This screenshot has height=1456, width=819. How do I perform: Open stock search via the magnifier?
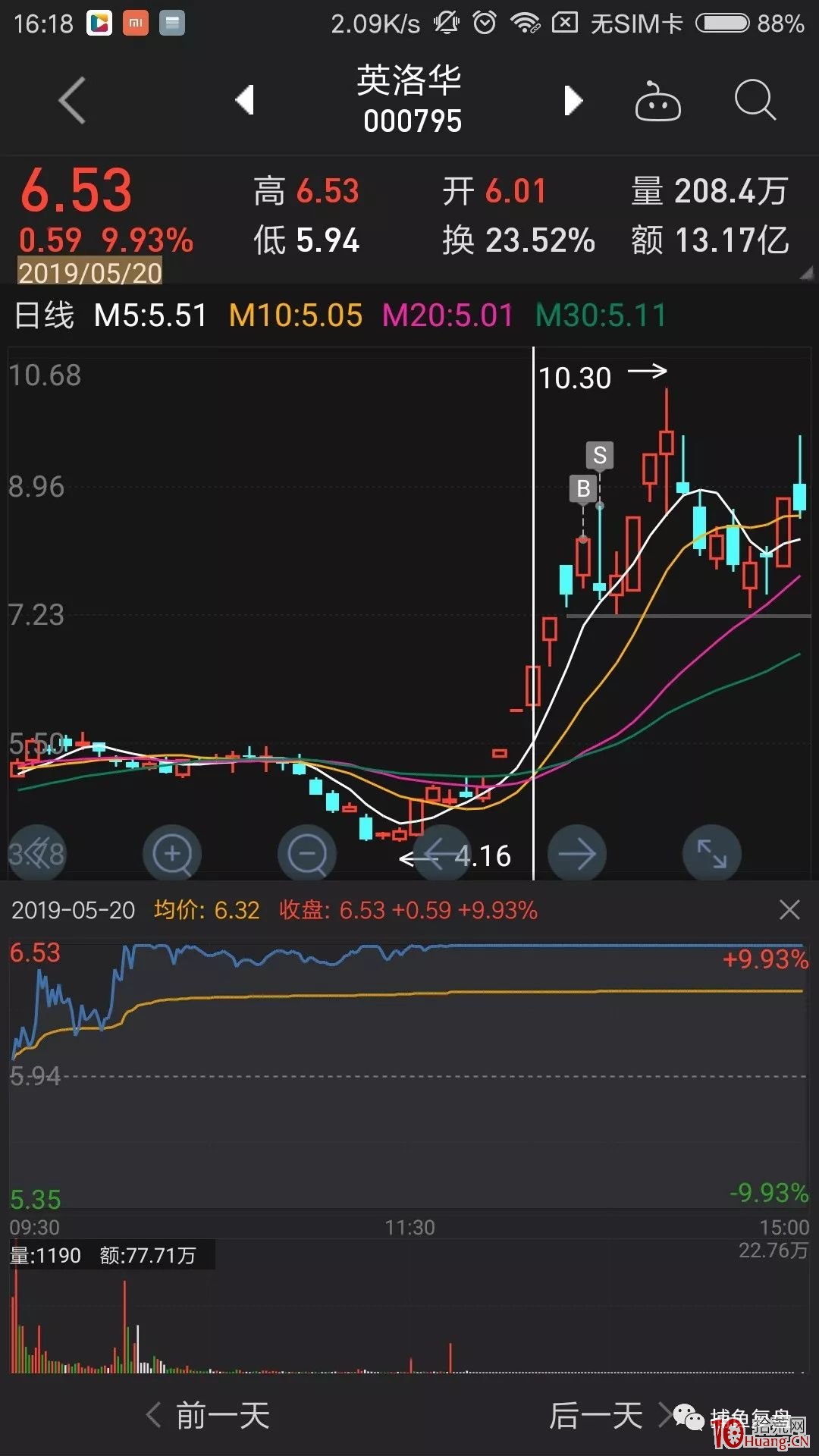[x=755, y=100]
